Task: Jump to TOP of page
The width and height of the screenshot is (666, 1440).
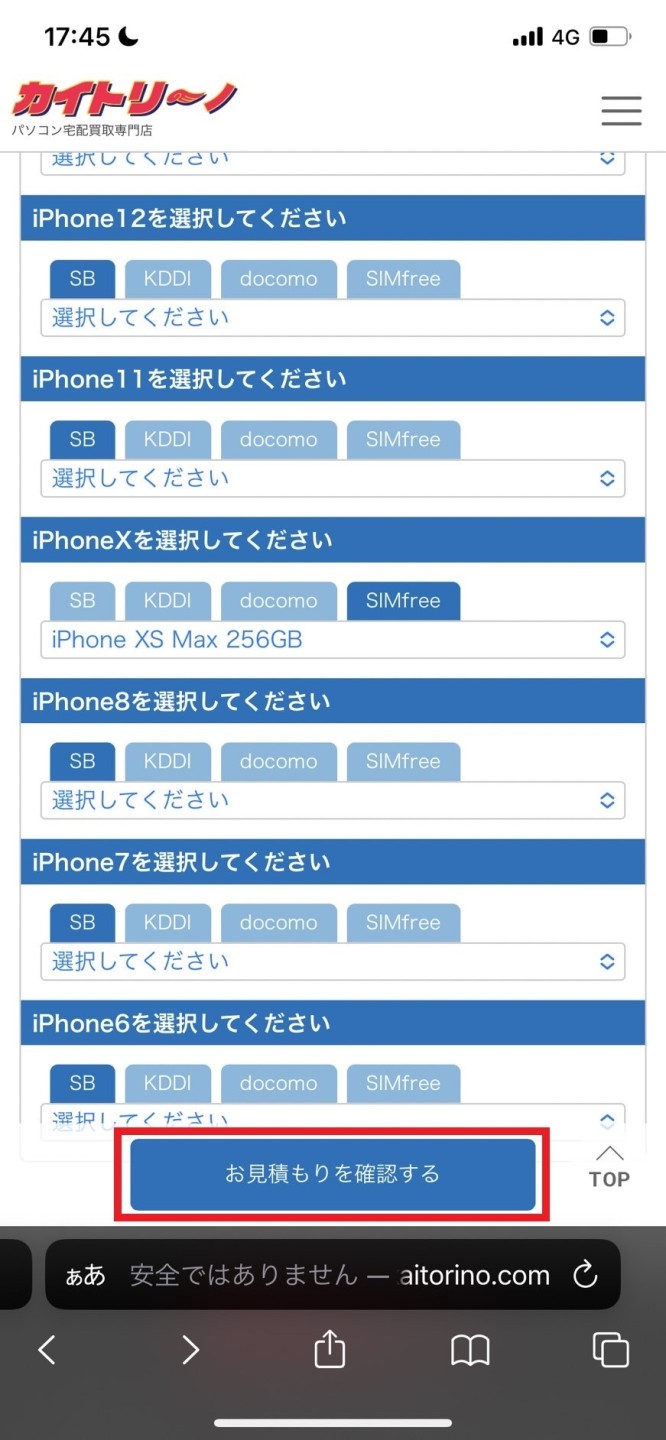Action: [609, 1168]
